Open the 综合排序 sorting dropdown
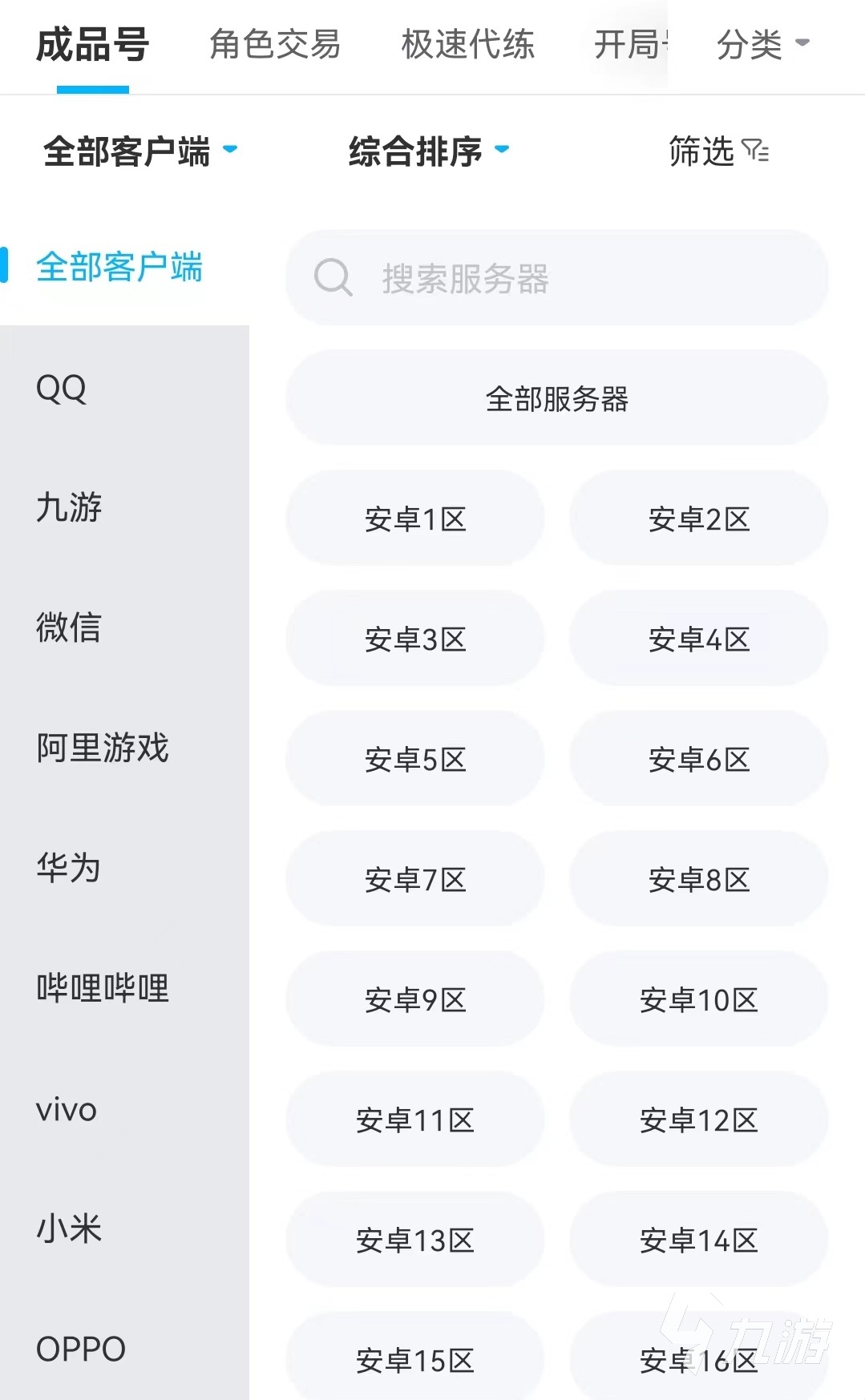865x1400 pixels. 429,151
